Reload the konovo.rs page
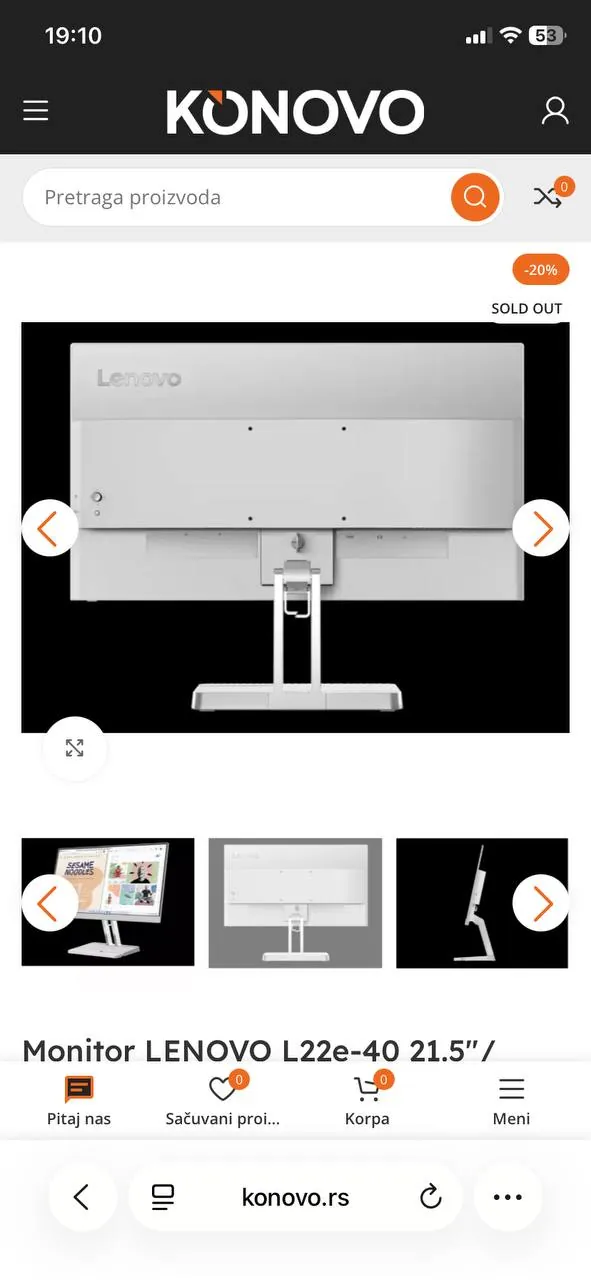 (x=431, y=1197)
